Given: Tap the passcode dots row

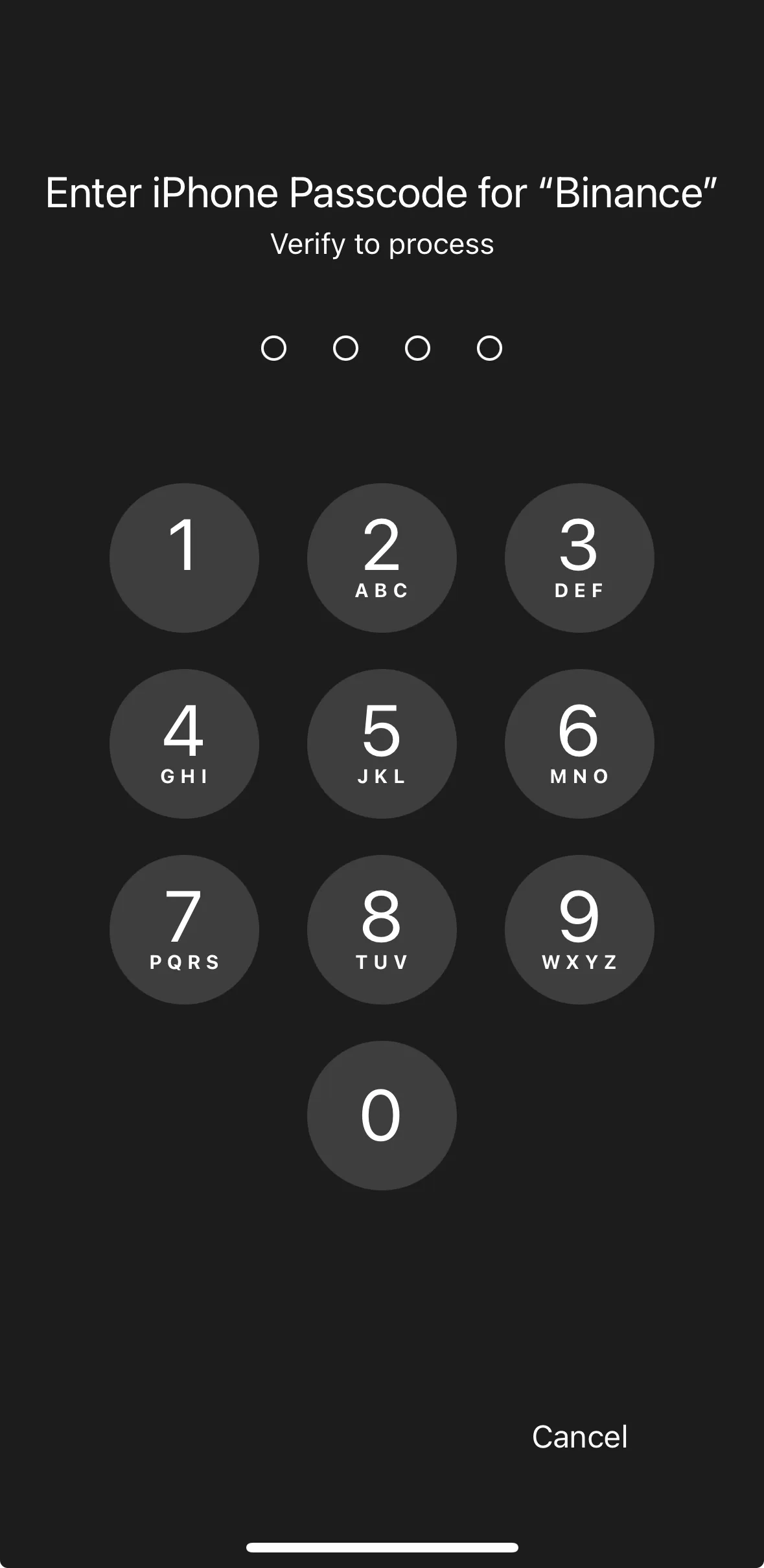Looking at the screenshot, I should (382, 348).
